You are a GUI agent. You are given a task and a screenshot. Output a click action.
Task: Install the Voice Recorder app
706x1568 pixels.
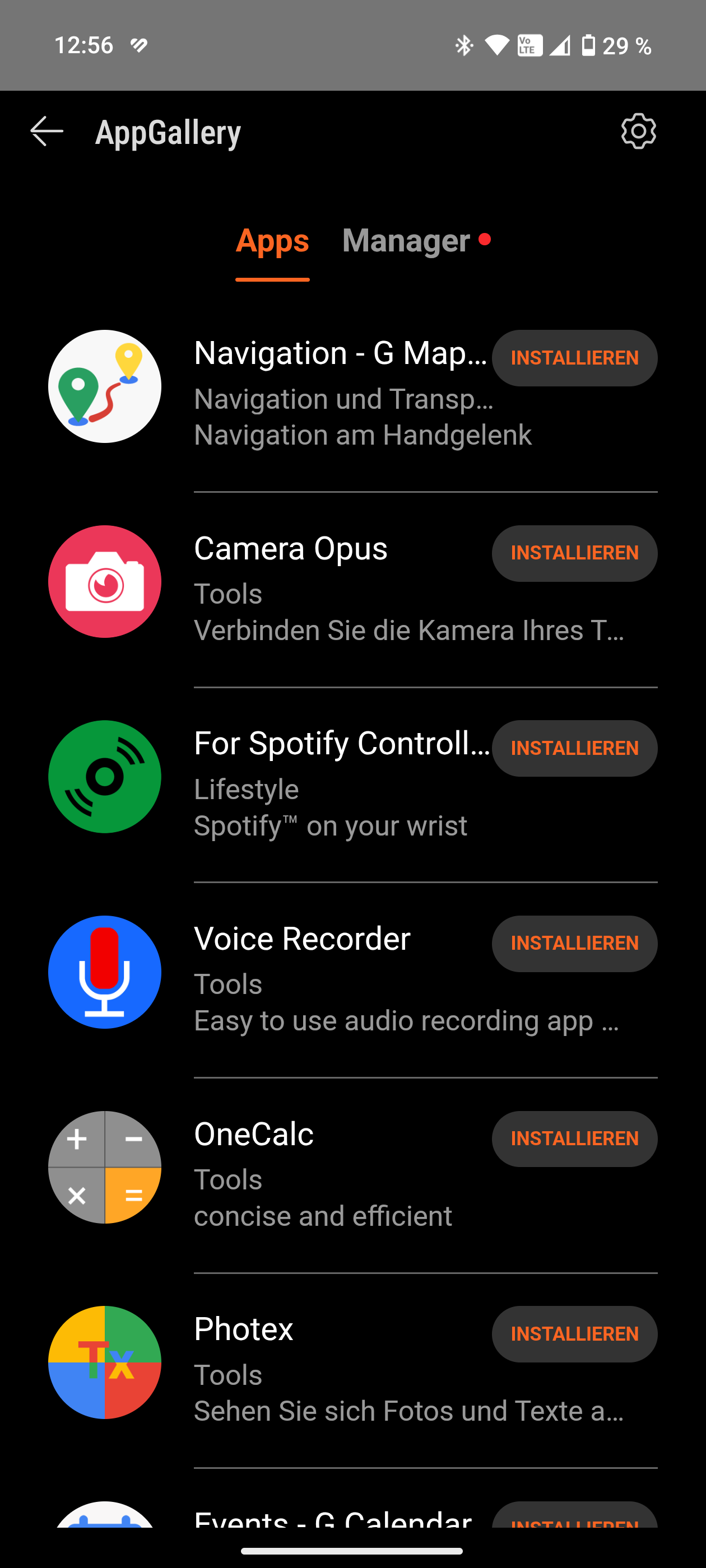click(574, 944)
